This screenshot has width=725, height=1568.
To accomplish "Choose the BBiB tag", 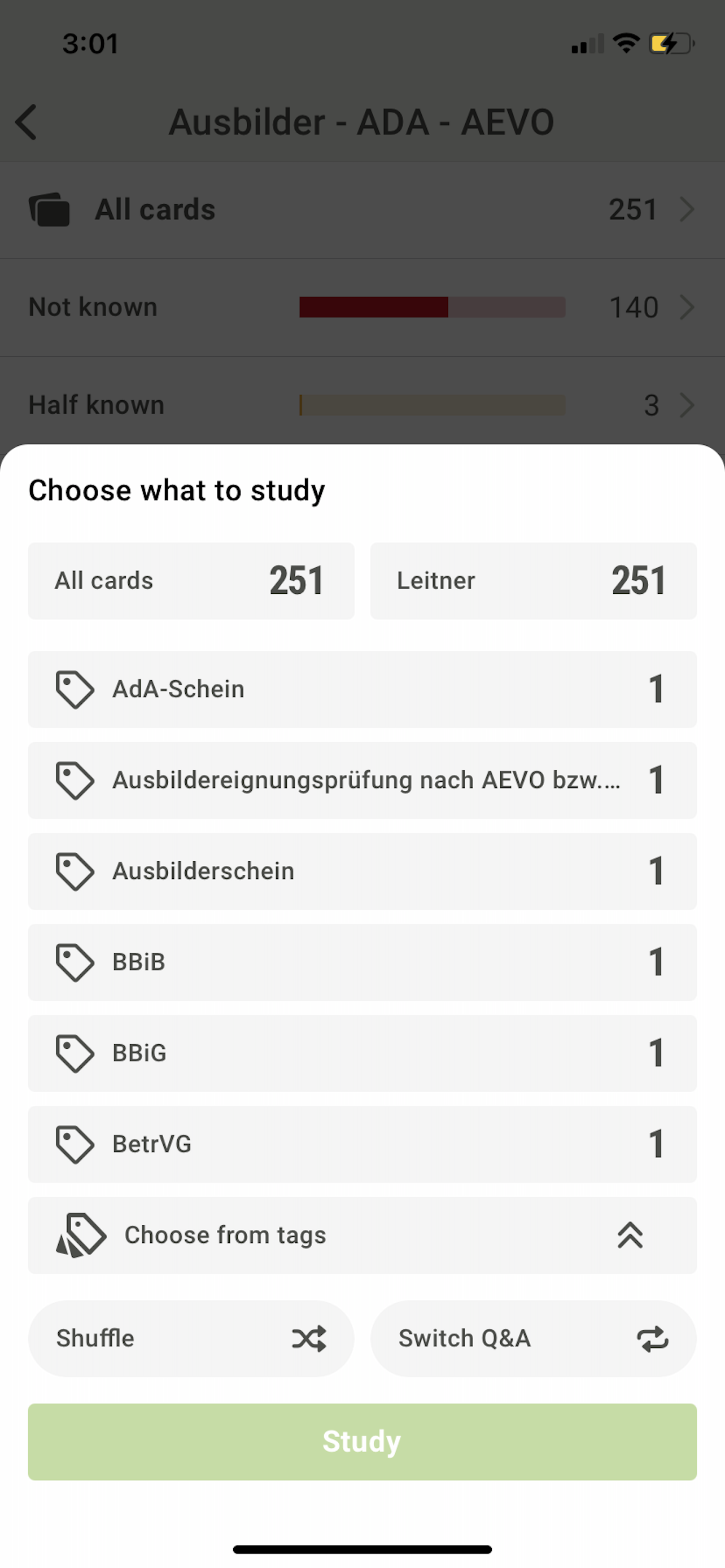I will point(362,962).
